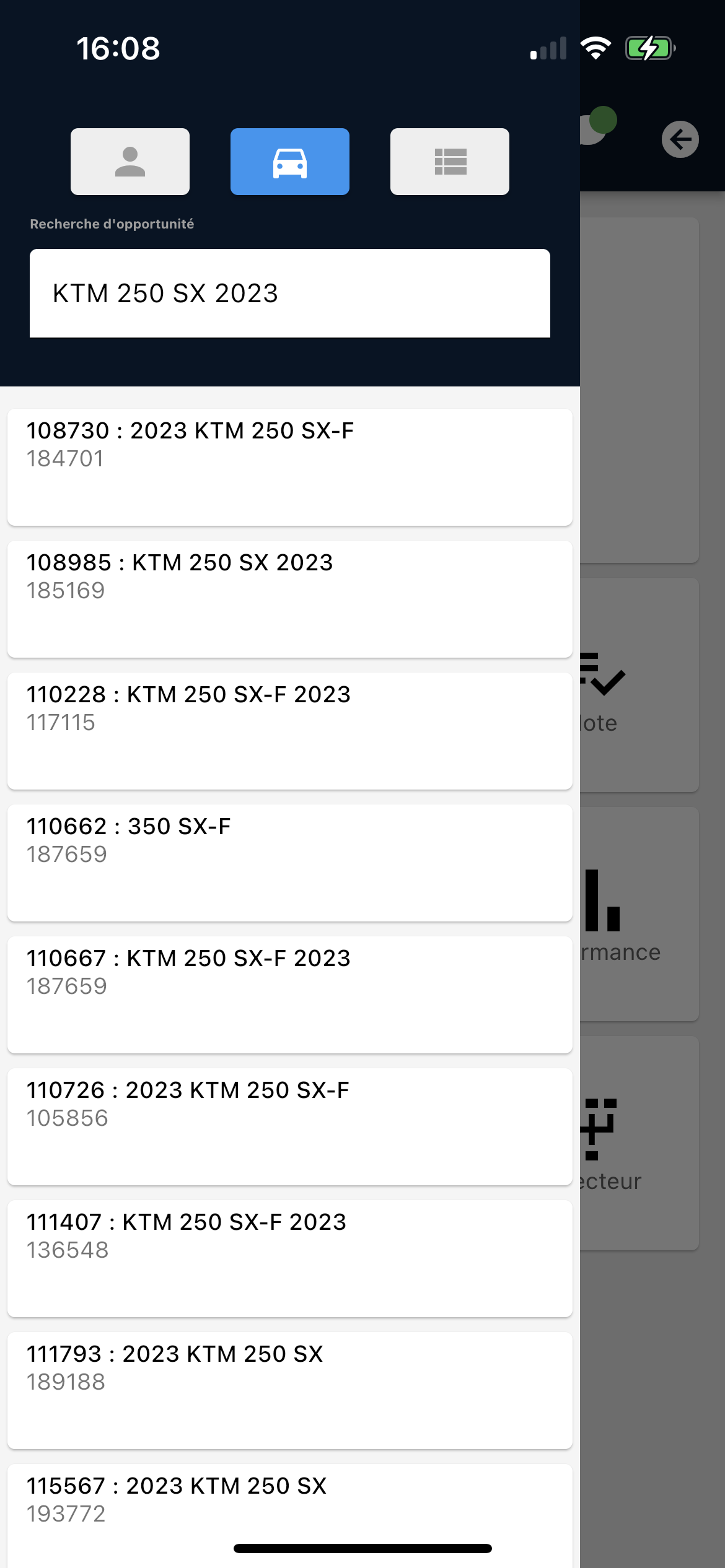Open result 110726 : 2023 KTM 250 SX-F

tap(290, 1126)
